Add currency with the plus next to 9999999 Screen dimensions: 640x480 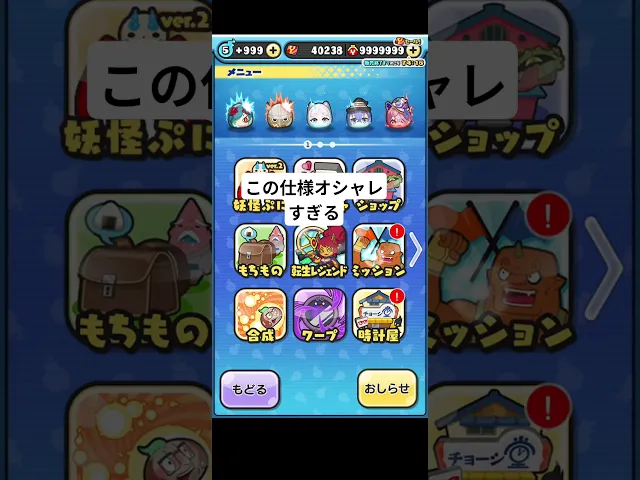click(415, 50)
